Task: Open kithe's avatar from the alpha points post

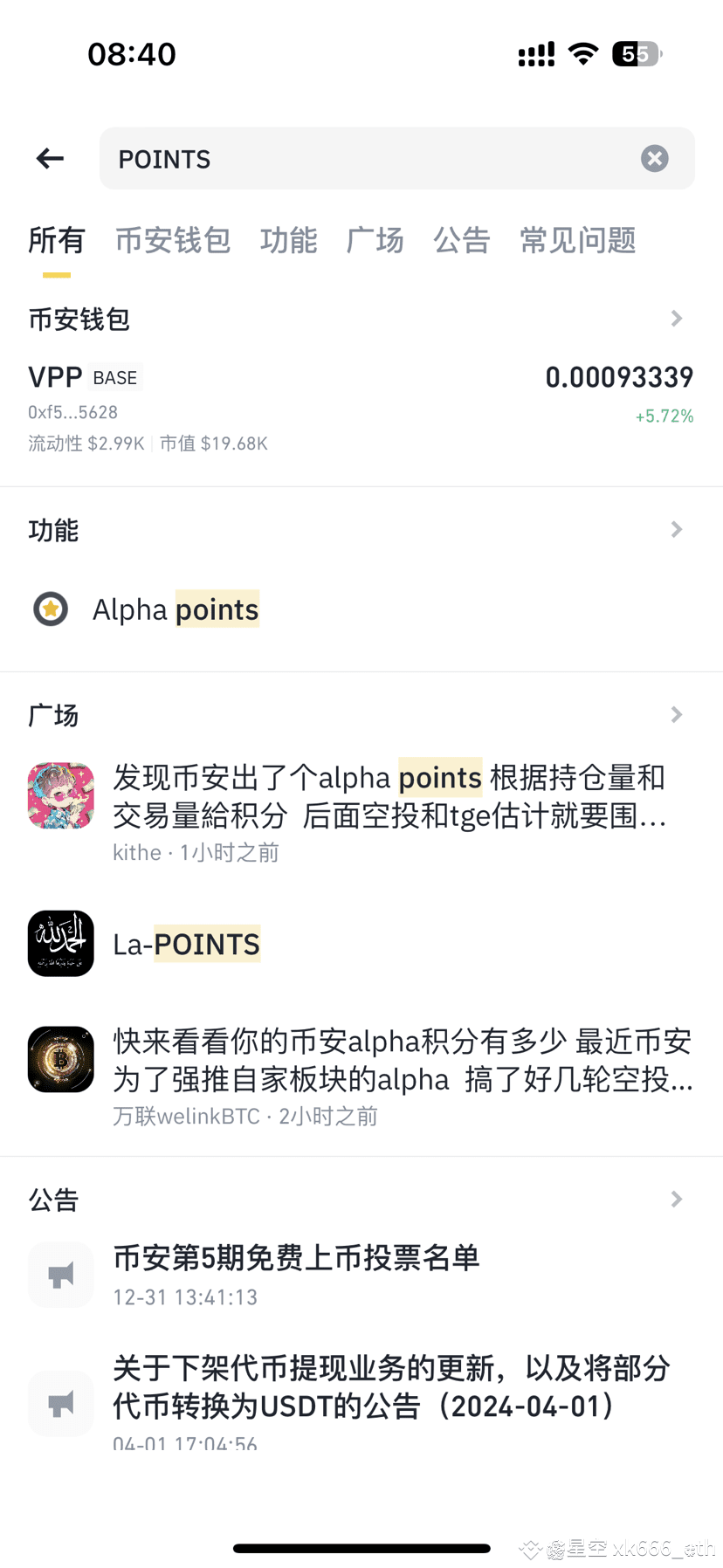Action: (x=60, y=794)
